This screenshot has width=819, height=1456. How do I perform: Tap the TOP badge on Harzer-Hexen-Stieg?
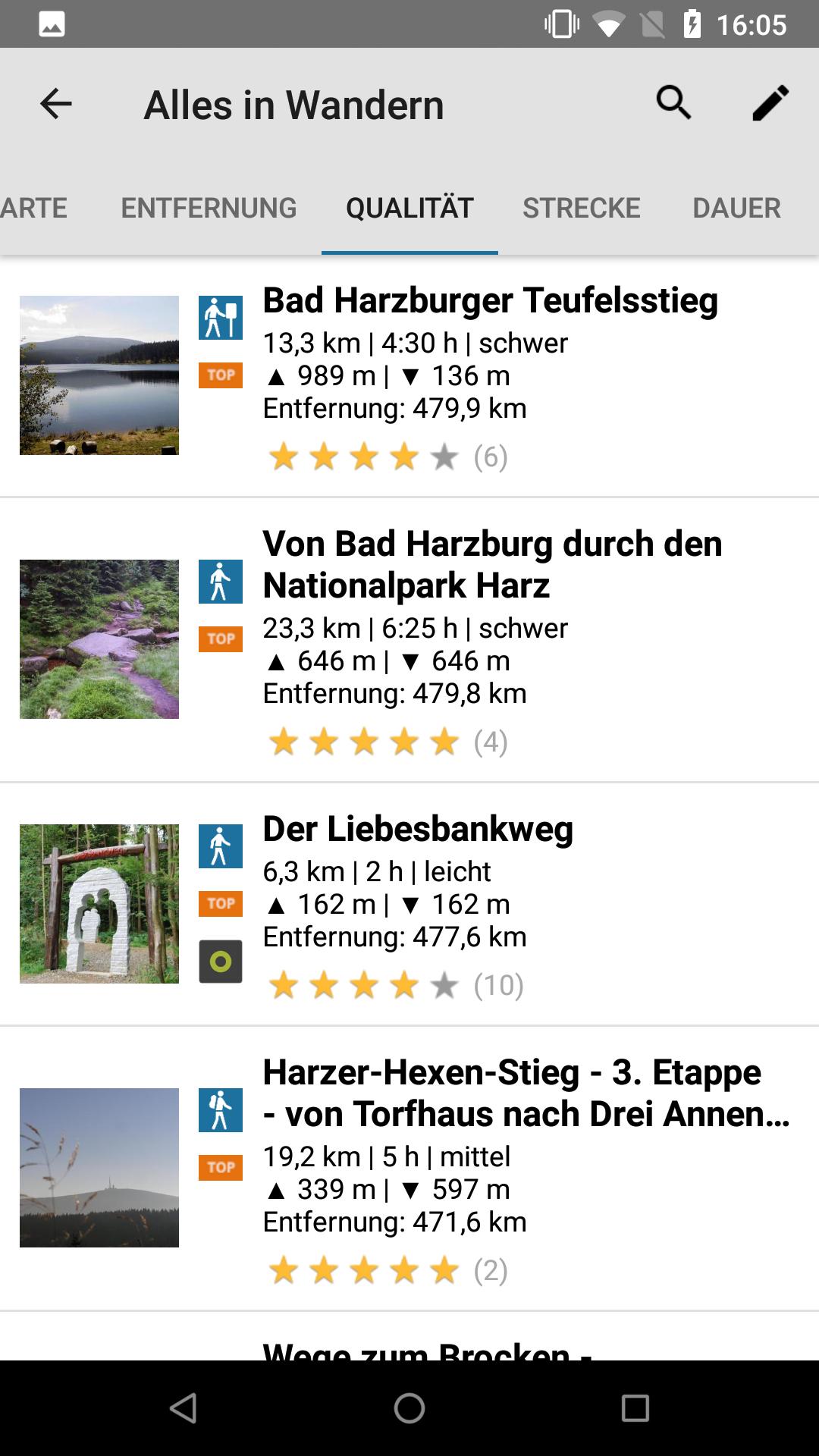point(221,1169)
